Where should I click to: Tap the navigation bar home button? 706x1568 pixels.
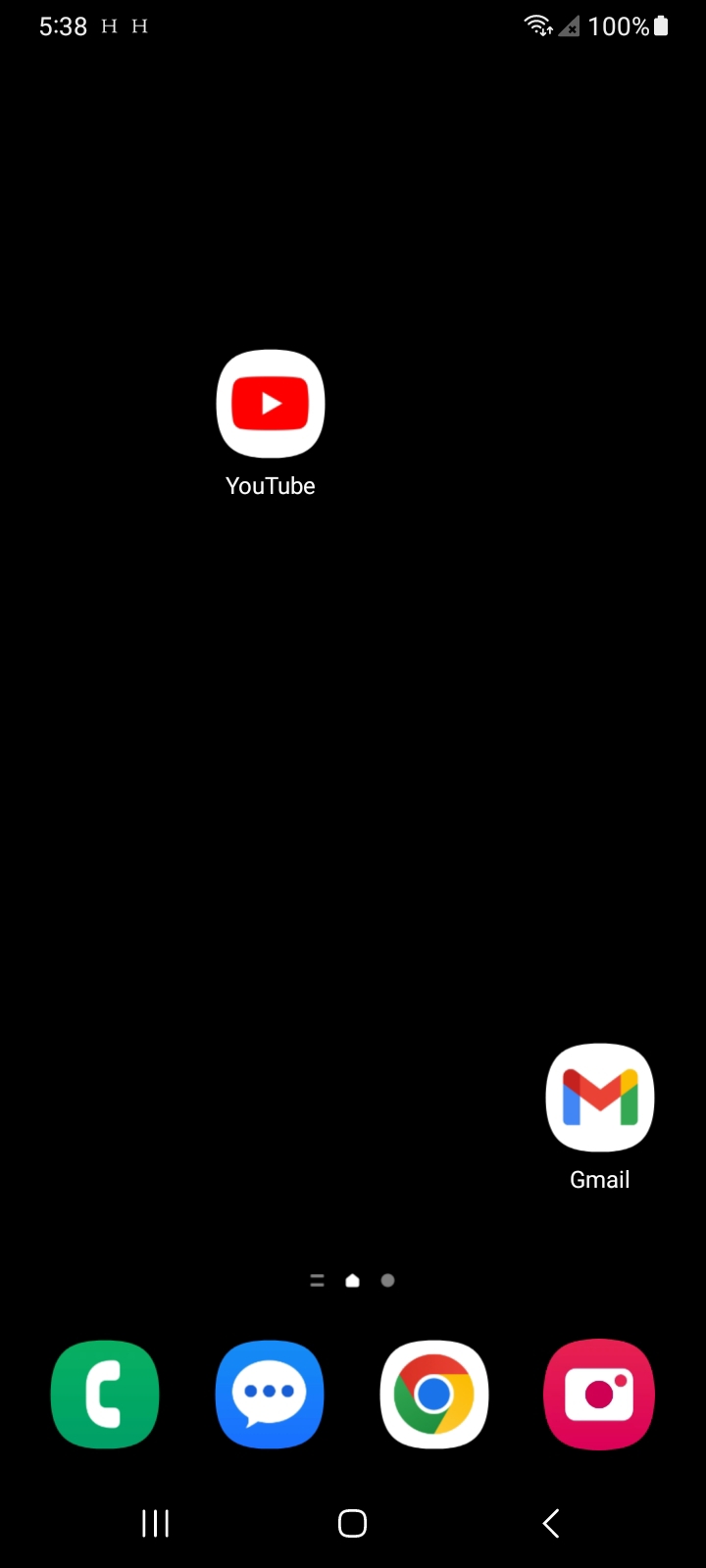[x=353, y=1523]
